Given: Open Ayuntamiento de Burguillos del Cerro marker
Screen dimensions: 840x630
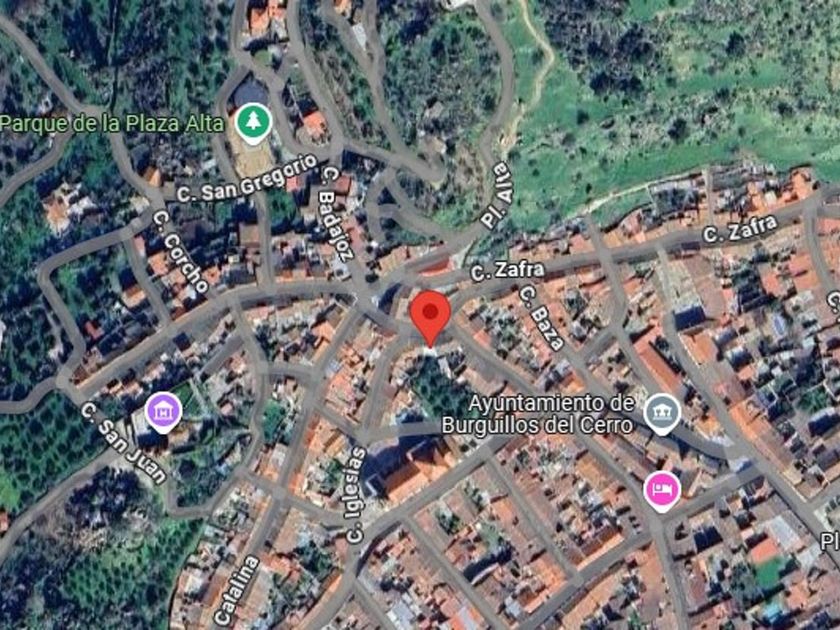Looking at the screenshot, I should pos(661,411).
